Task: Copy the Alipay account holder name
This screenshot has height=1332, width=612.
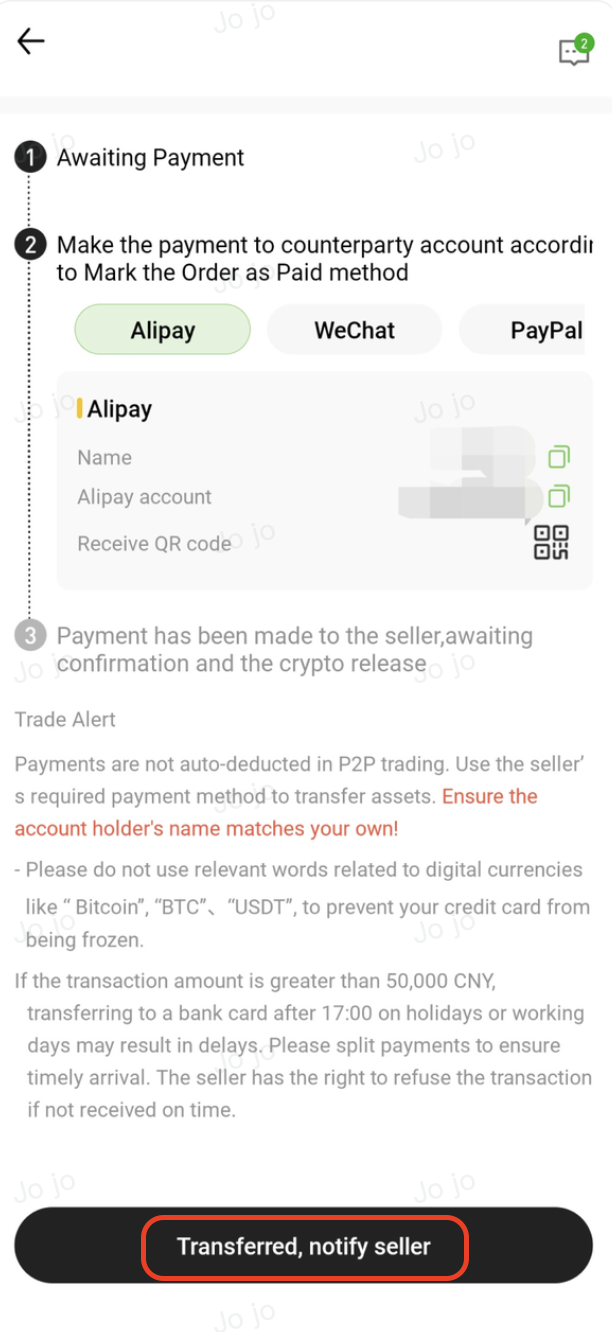Action: point(558,458)
